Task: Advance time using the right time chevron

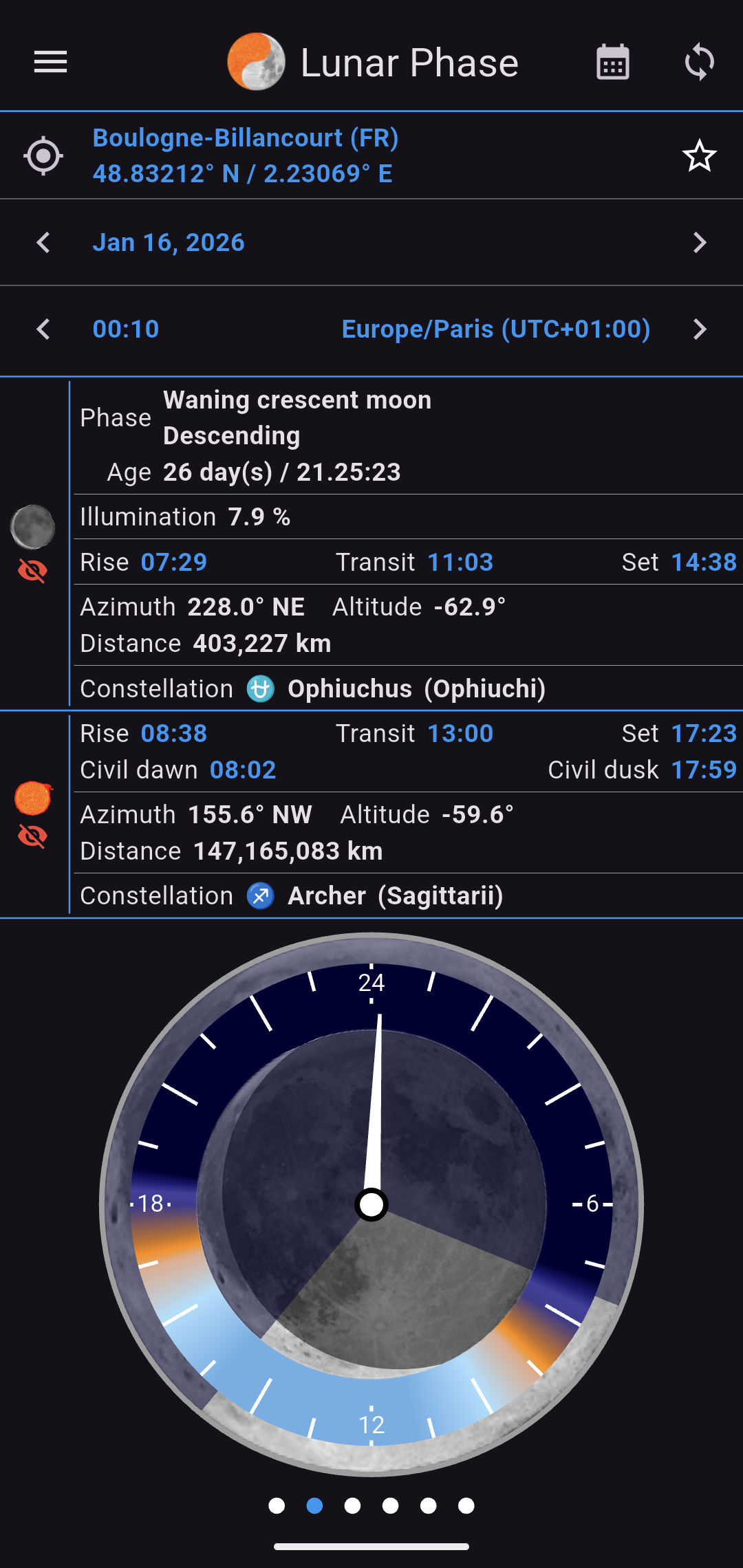Action: pos(699,329)
